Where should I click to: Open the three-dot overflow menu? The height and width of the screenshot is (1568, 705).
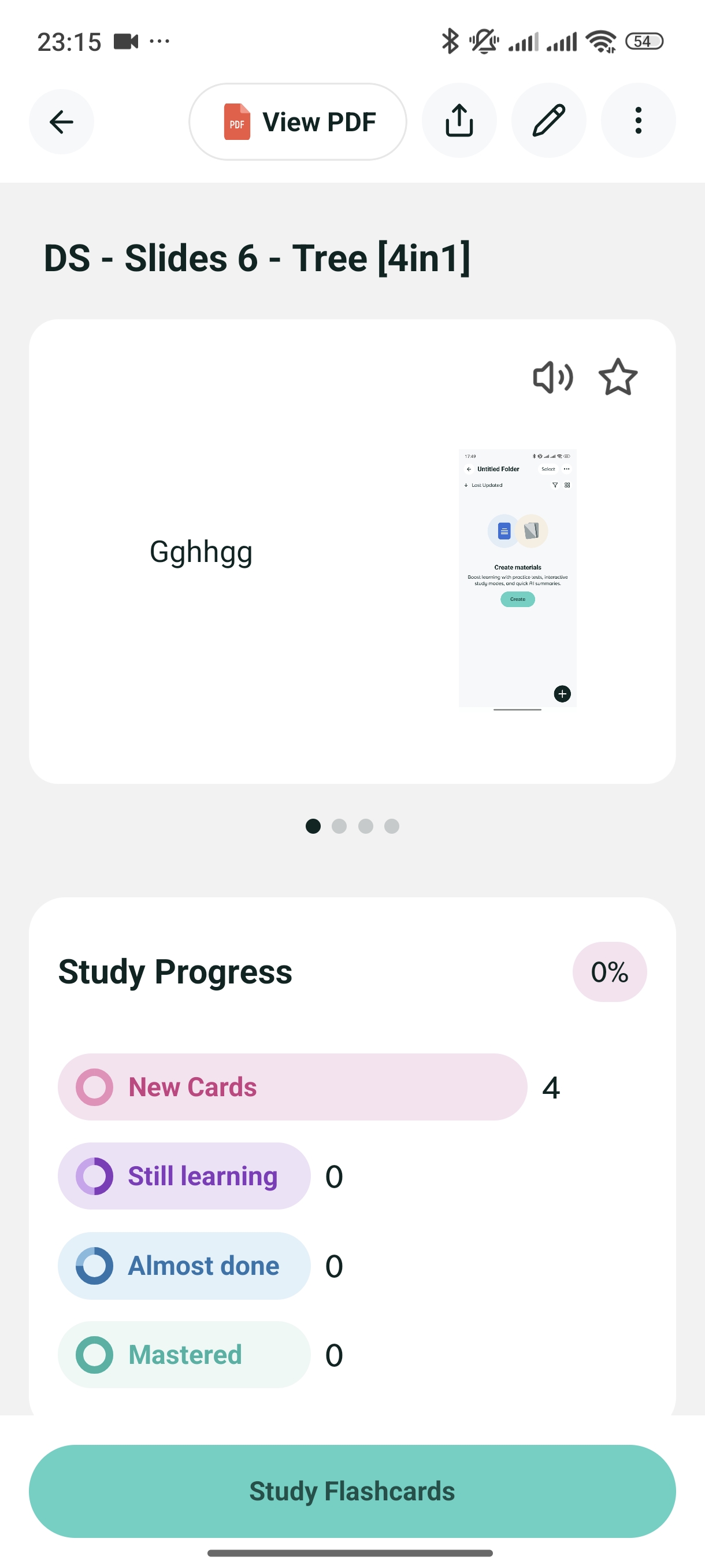click(x=638, y=120)
